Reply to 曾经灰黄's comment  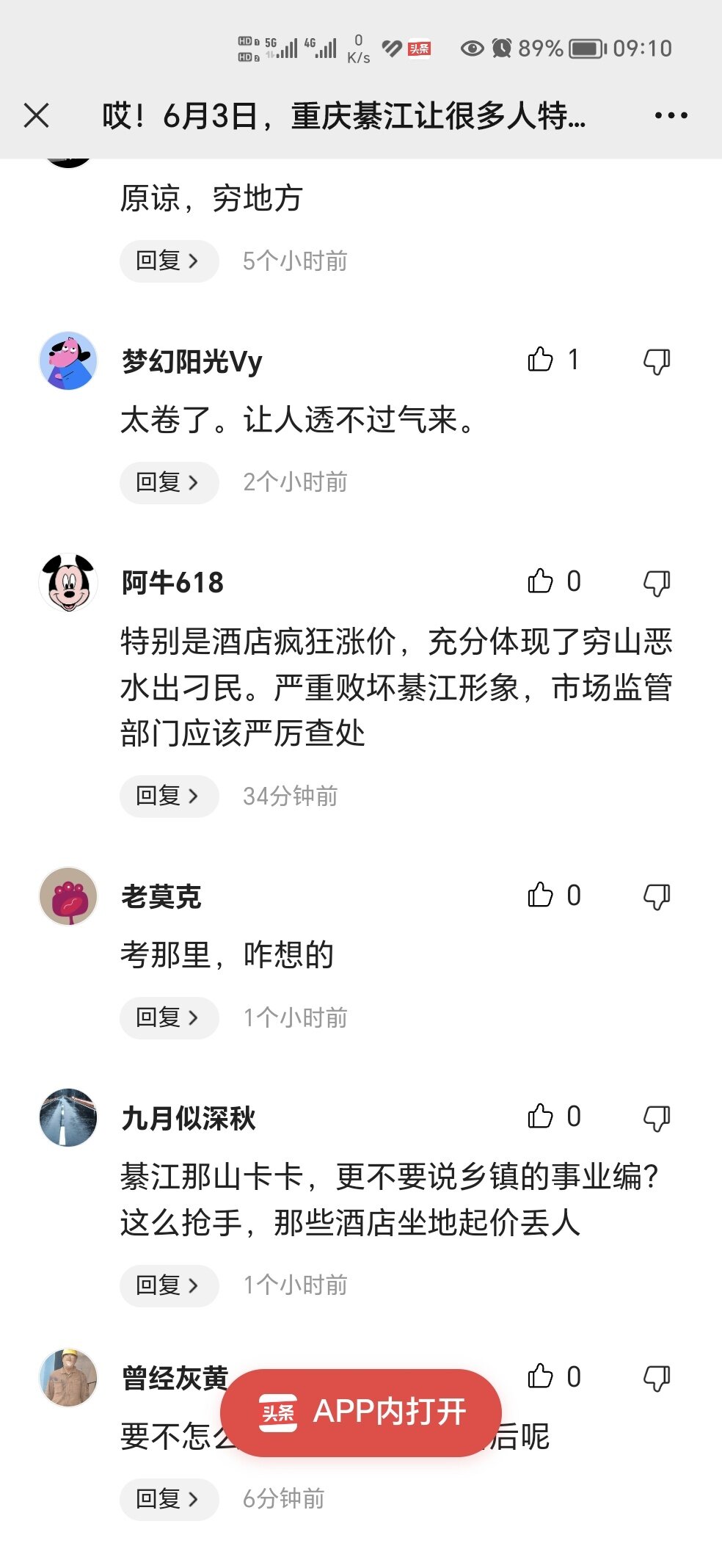[x=169, y=1498]
